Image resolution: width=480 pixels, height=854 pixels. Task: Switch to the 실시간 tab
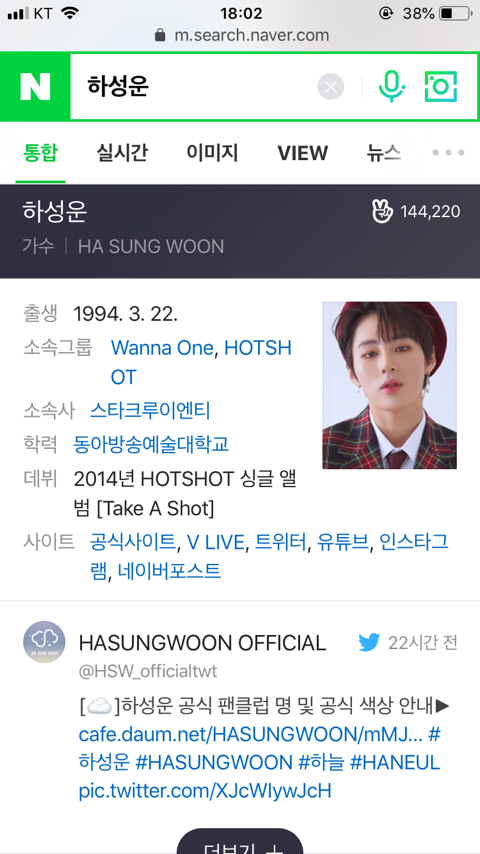click(122, 153)
